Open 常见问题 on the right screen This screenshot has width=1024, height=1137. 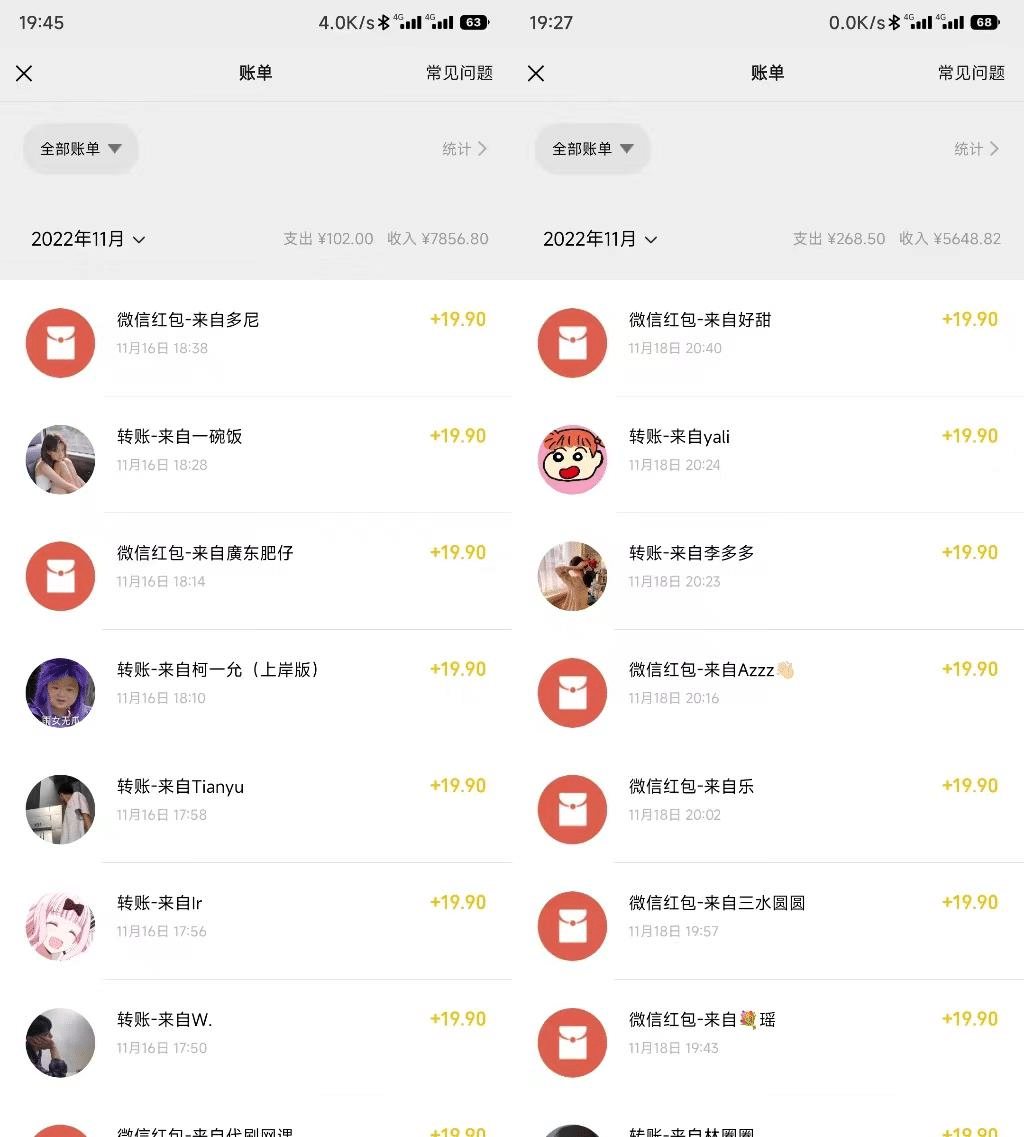click(970, 73)
